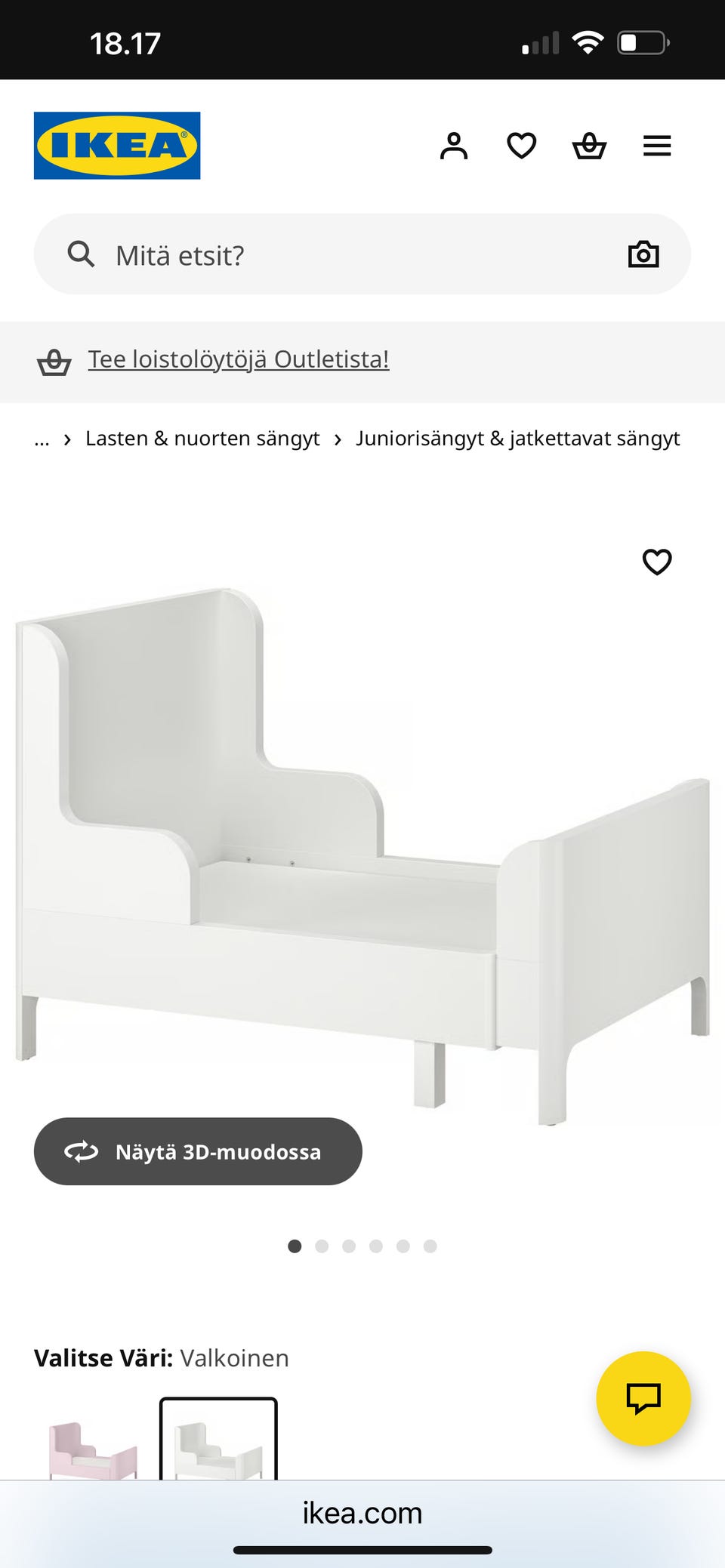Open the favourites heart in the header

(x=521, y=146)
